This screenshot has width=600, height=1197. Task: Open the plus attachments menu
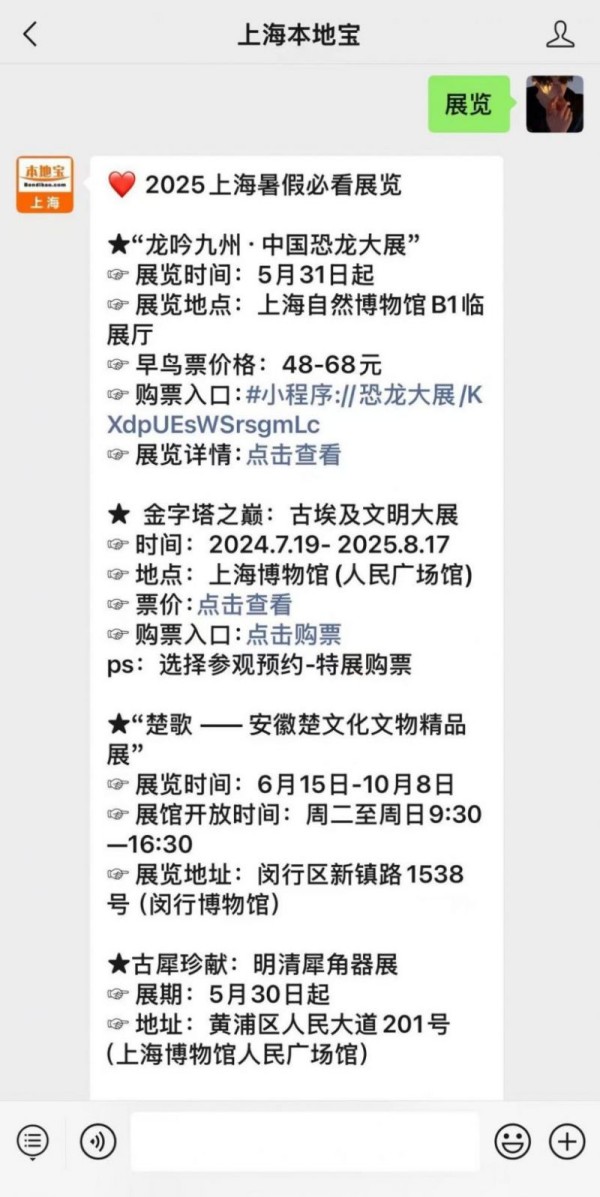point(567,1141)
